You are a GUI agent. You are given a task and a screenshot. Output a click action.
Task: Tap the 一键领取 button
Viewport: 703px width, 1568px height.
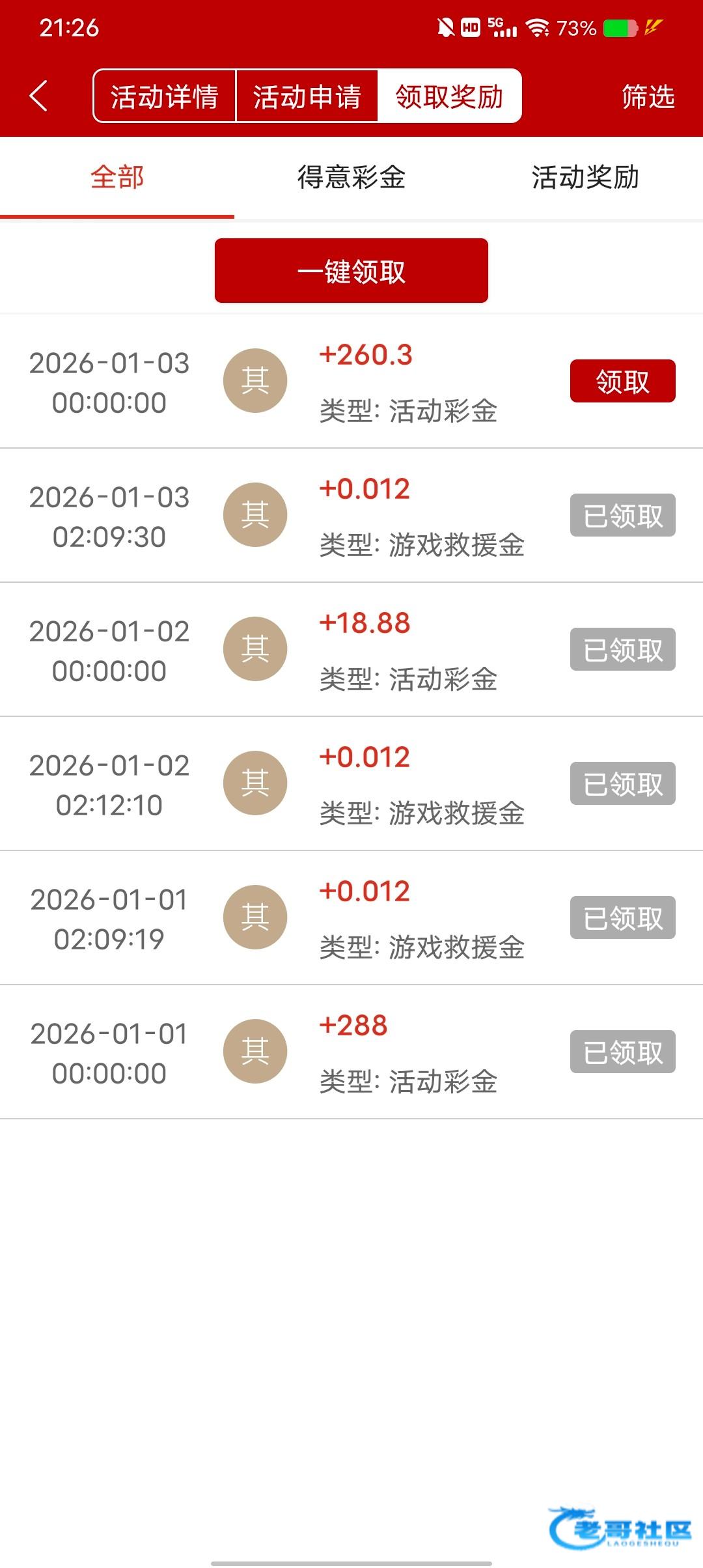point(351,271)
